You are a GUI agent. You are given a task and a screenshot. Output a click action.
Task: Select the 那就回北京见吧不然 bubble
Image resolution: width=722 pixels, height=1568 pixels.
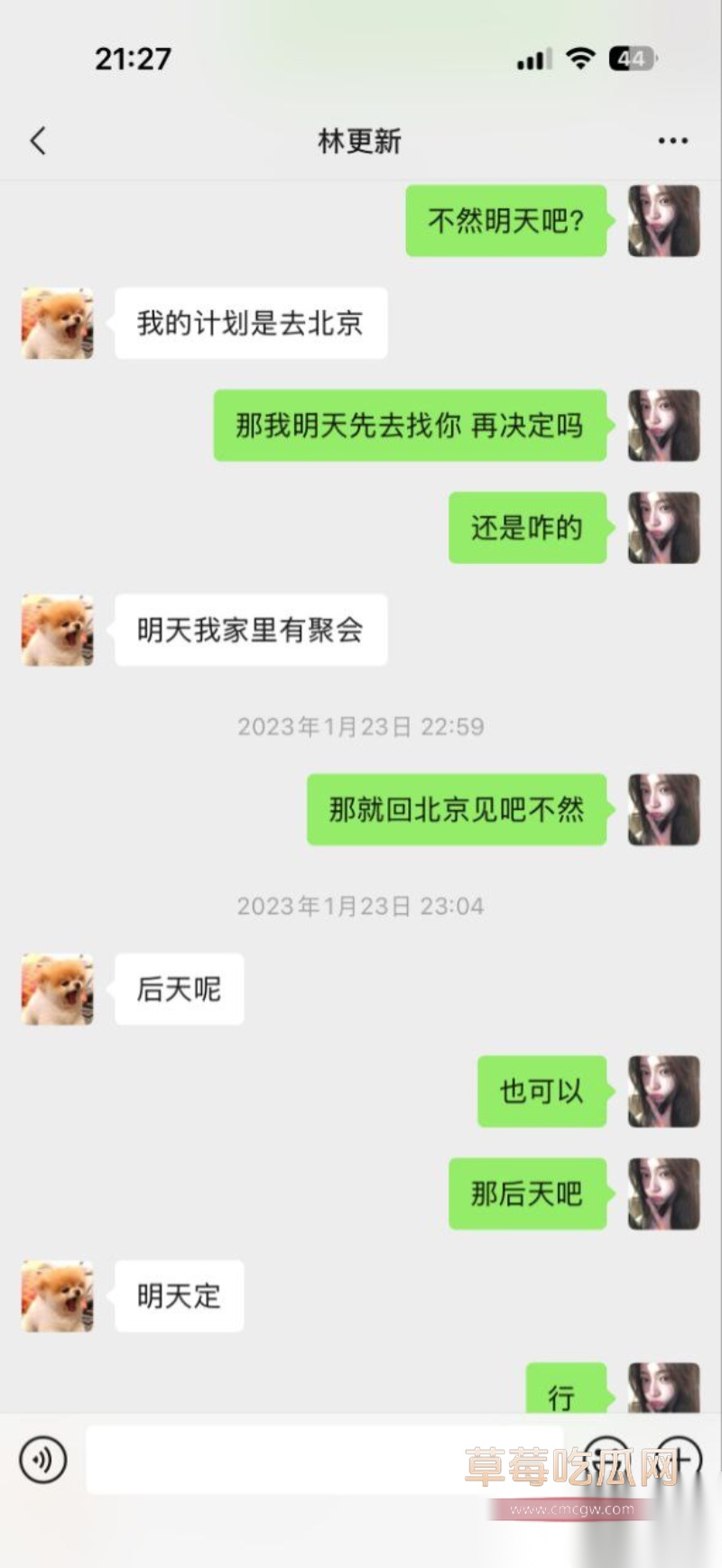[456, 810]
